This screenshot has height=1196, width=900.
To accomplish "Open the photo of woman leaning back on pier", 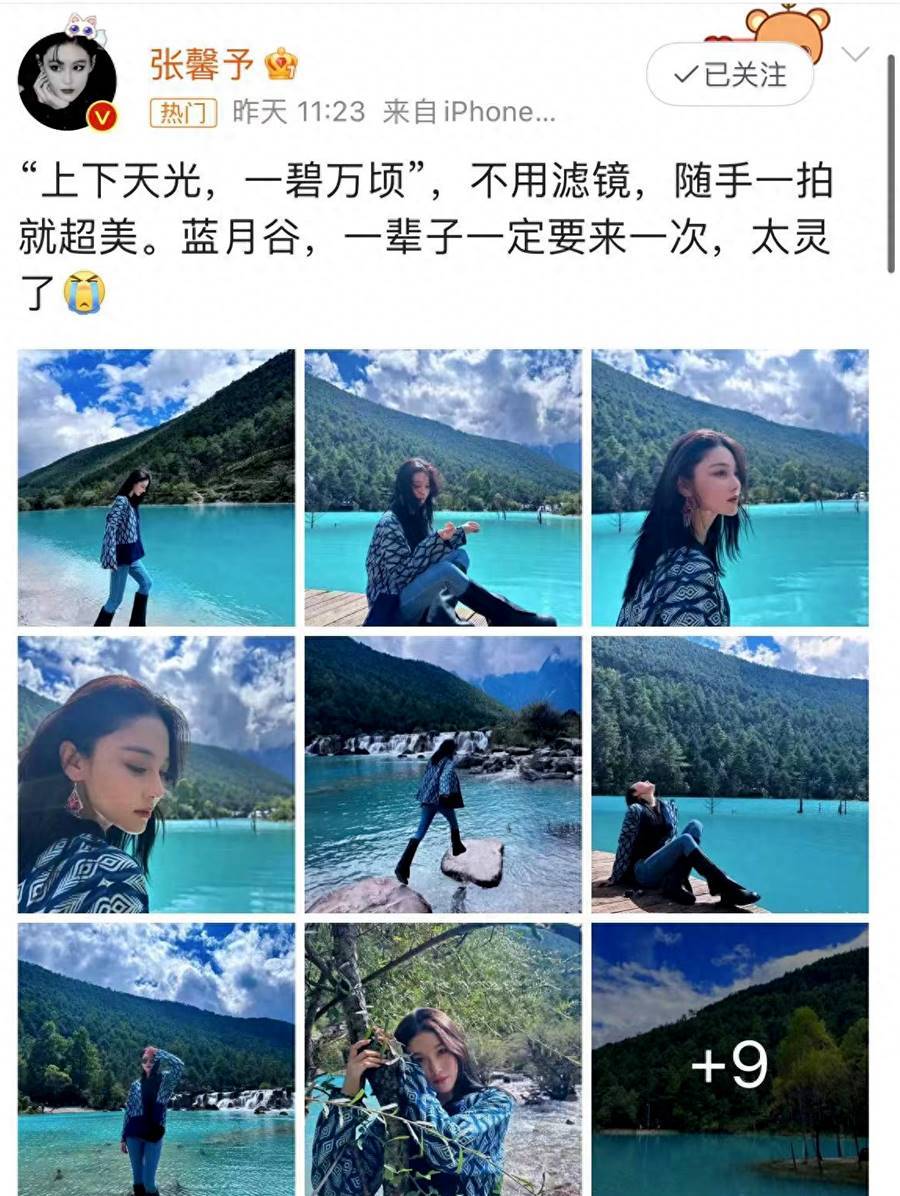I will coord(730,775).
